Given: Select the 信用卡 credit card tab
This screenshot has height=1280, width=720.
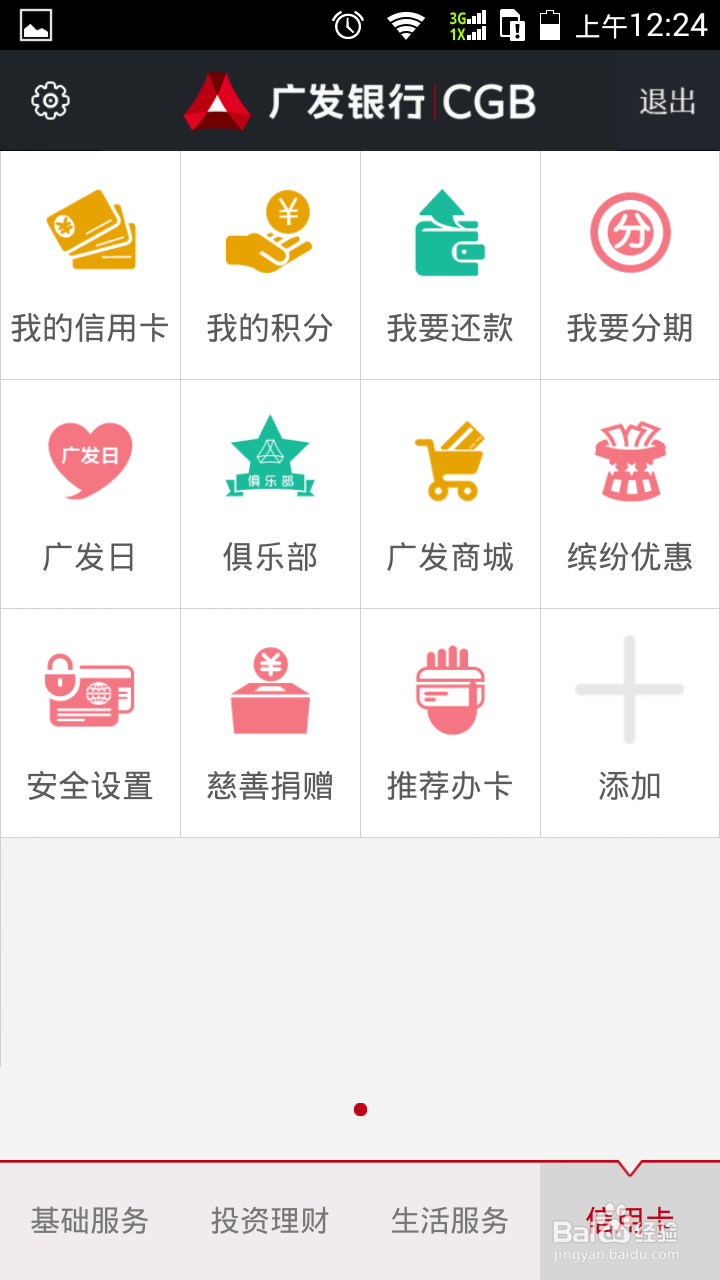Looking at the screenshot, I should (630, 1221).
